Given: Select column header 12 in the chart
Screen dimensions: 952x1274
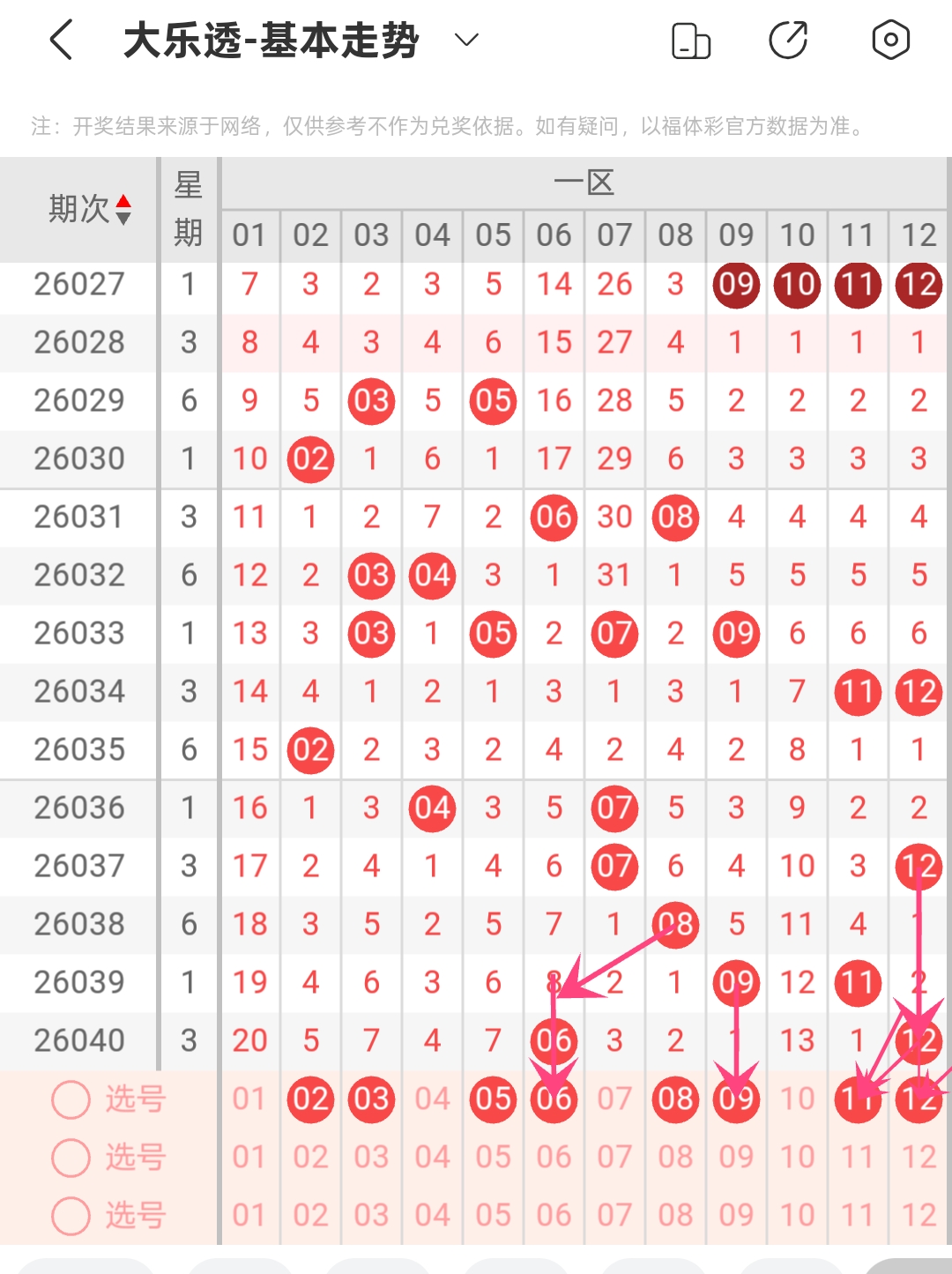Looking at the screenshot, I should [918, 235].
